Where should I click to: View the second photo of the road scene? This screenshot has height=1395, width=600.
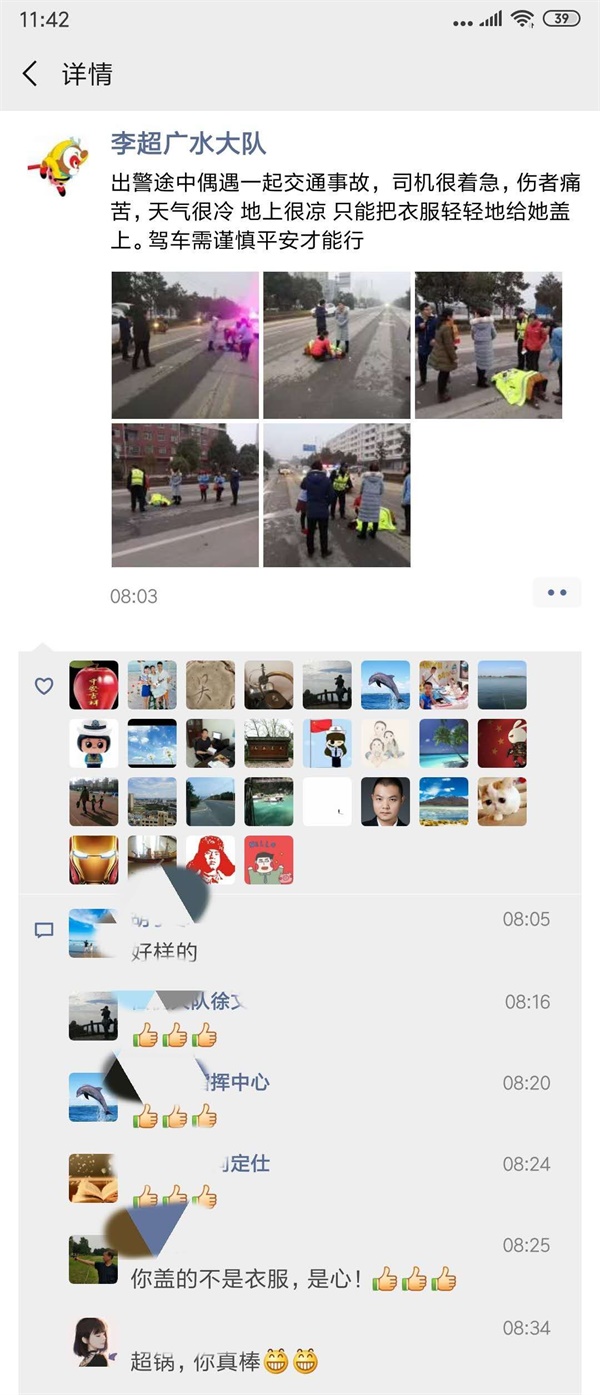point(337,345)
